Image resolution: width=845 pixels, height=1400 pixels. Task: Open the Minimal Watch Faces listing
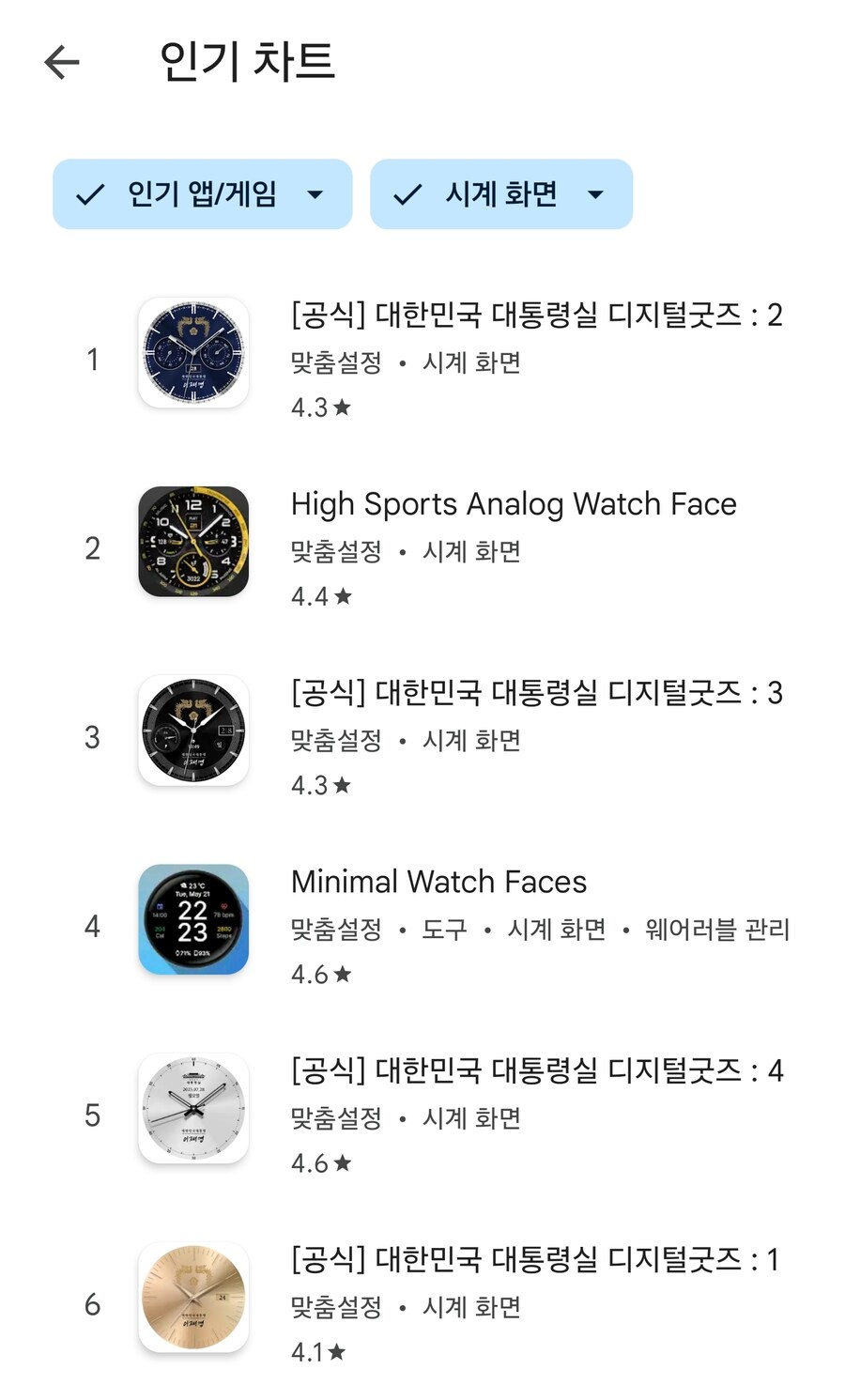pyautogui.click(x=438, y=882)
